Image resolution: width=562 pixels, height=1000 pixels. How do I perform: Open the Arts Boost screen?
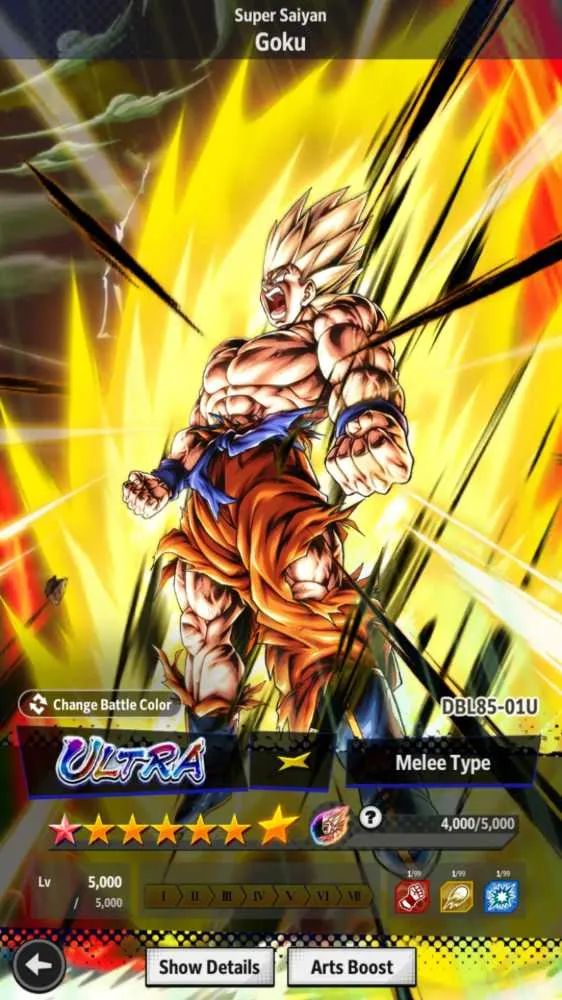(351, 967)
